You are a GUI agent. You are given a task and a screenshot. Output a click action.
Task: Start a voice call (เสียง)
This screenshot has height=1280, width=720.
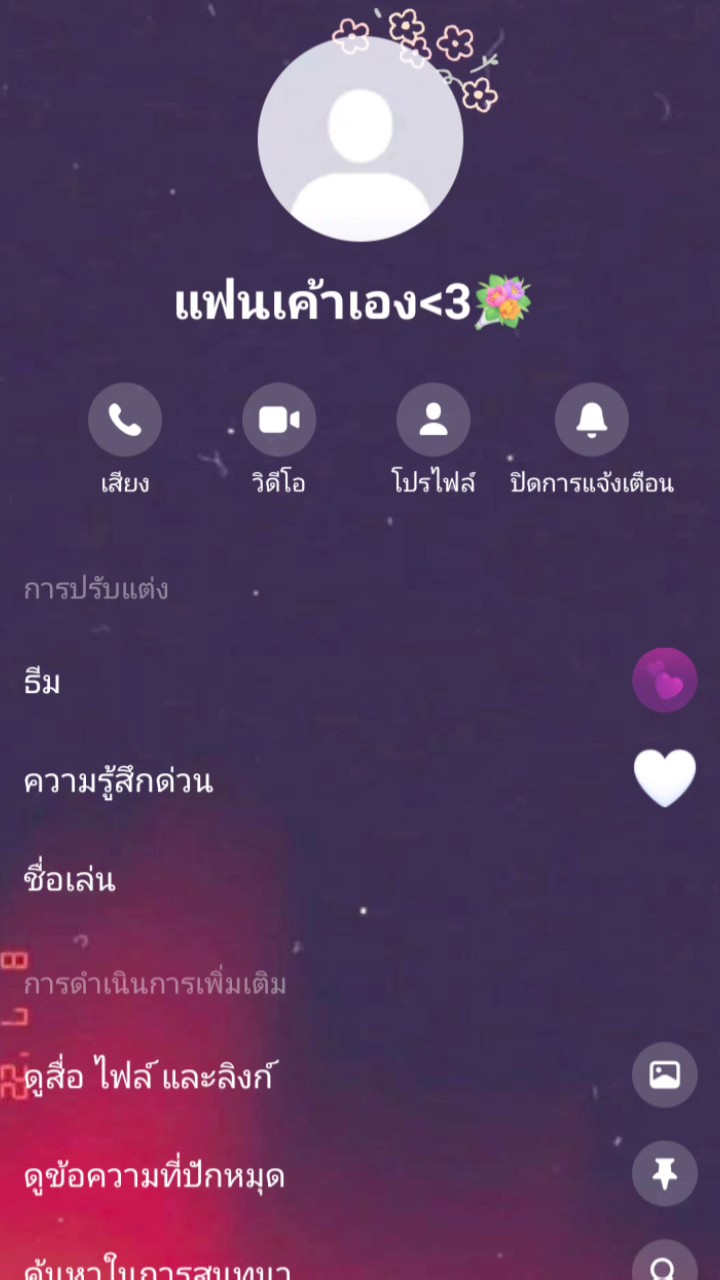click(125, 420)
